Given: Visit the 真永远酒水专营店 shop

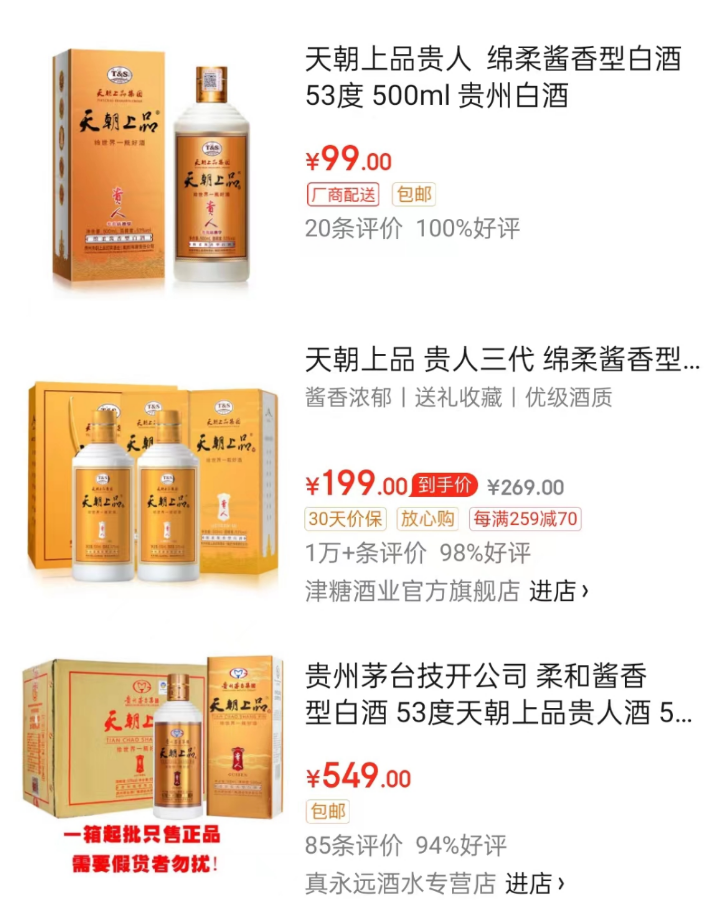Looking at the screenshot, I should [x=535, y=883].
